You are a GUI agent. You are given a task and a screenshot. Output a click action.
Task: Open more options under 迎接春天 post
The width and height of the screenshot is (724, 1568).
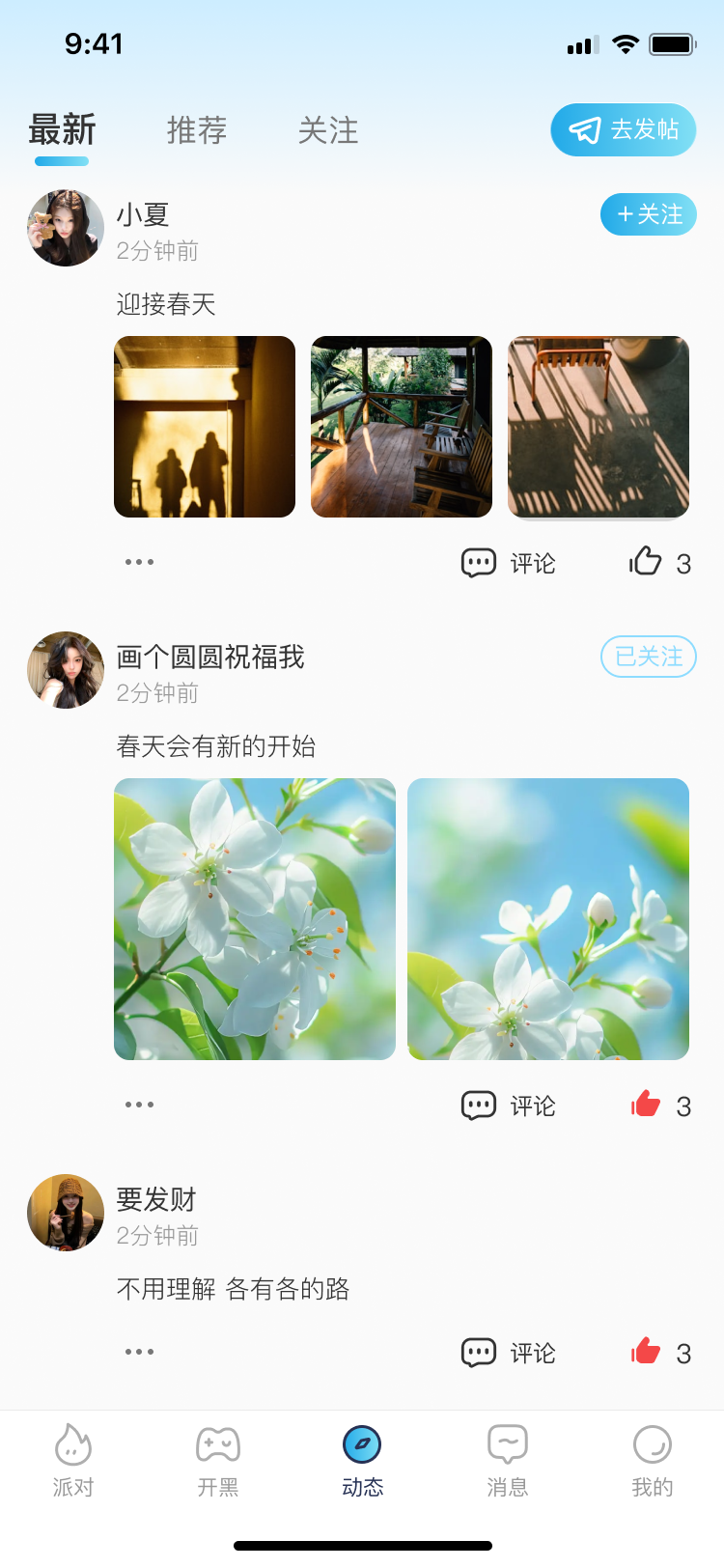click(139, 562)
